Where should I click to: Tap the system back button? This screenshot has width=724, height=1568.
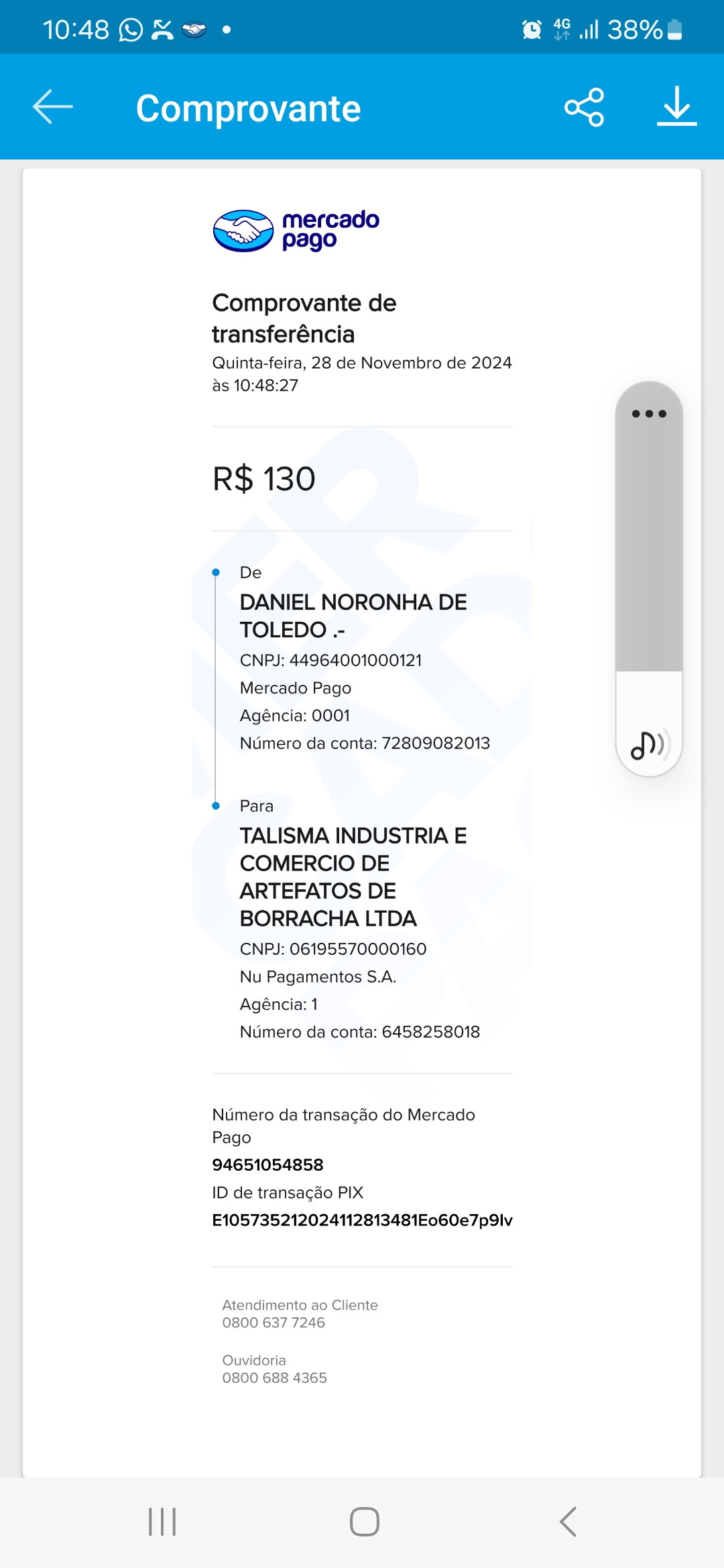(x=568, y=1521)
